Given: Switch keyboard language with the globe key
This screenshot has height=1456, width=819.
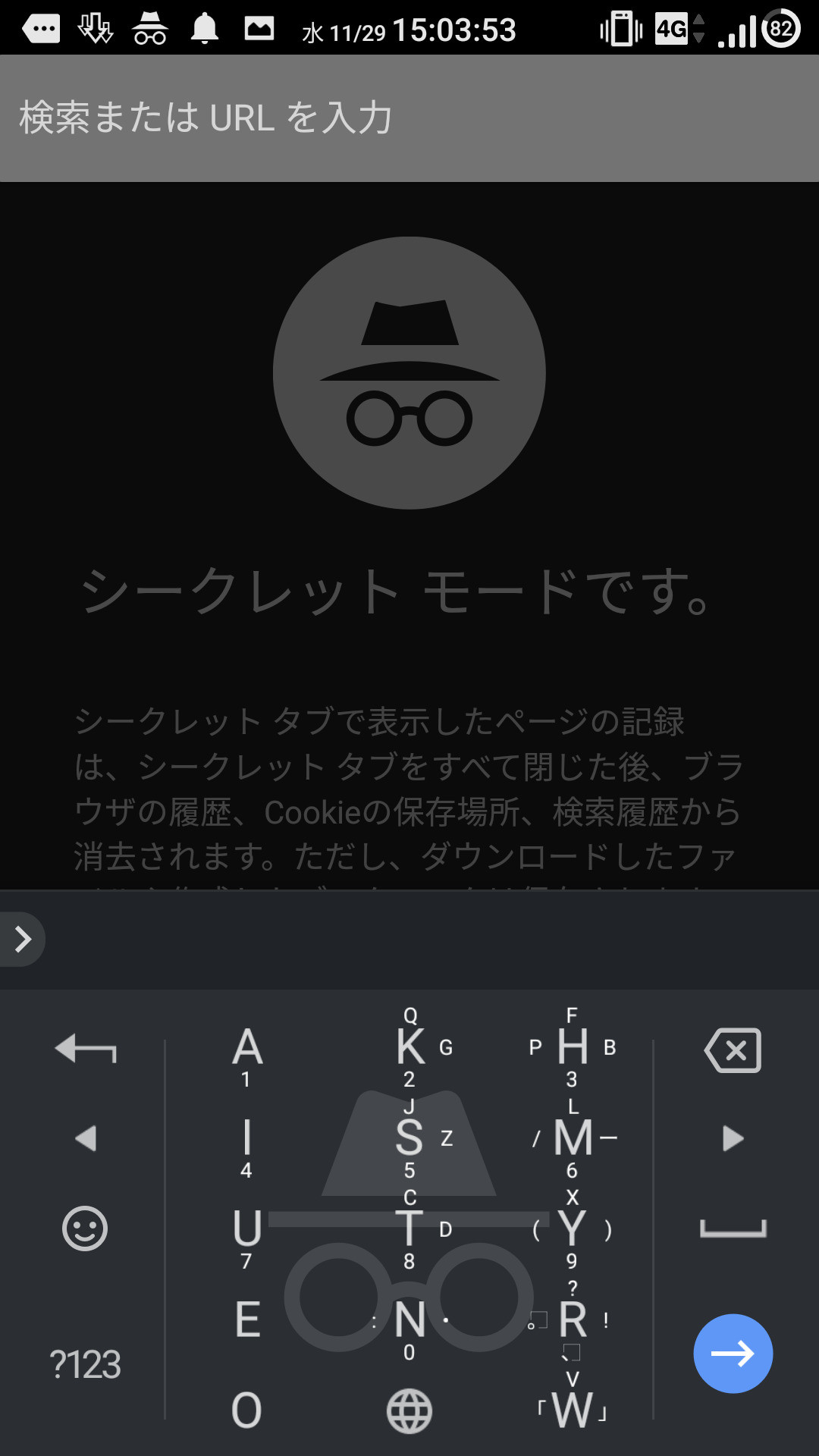Looking at the screenshot, I should [409, 1411].
